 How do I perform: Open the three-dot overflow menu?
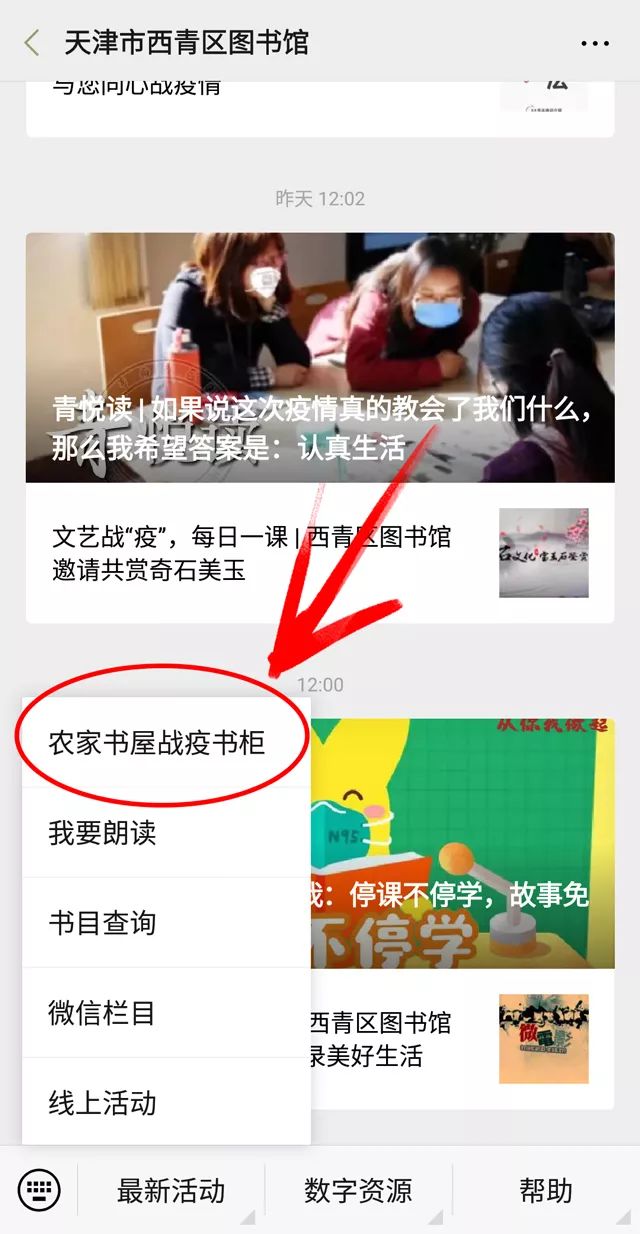point(594,43)
